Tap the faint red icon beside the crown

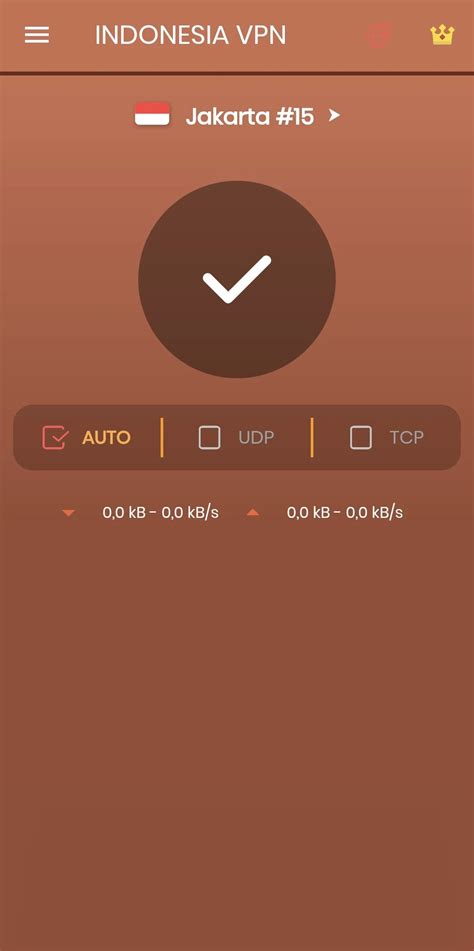[380, 35]
